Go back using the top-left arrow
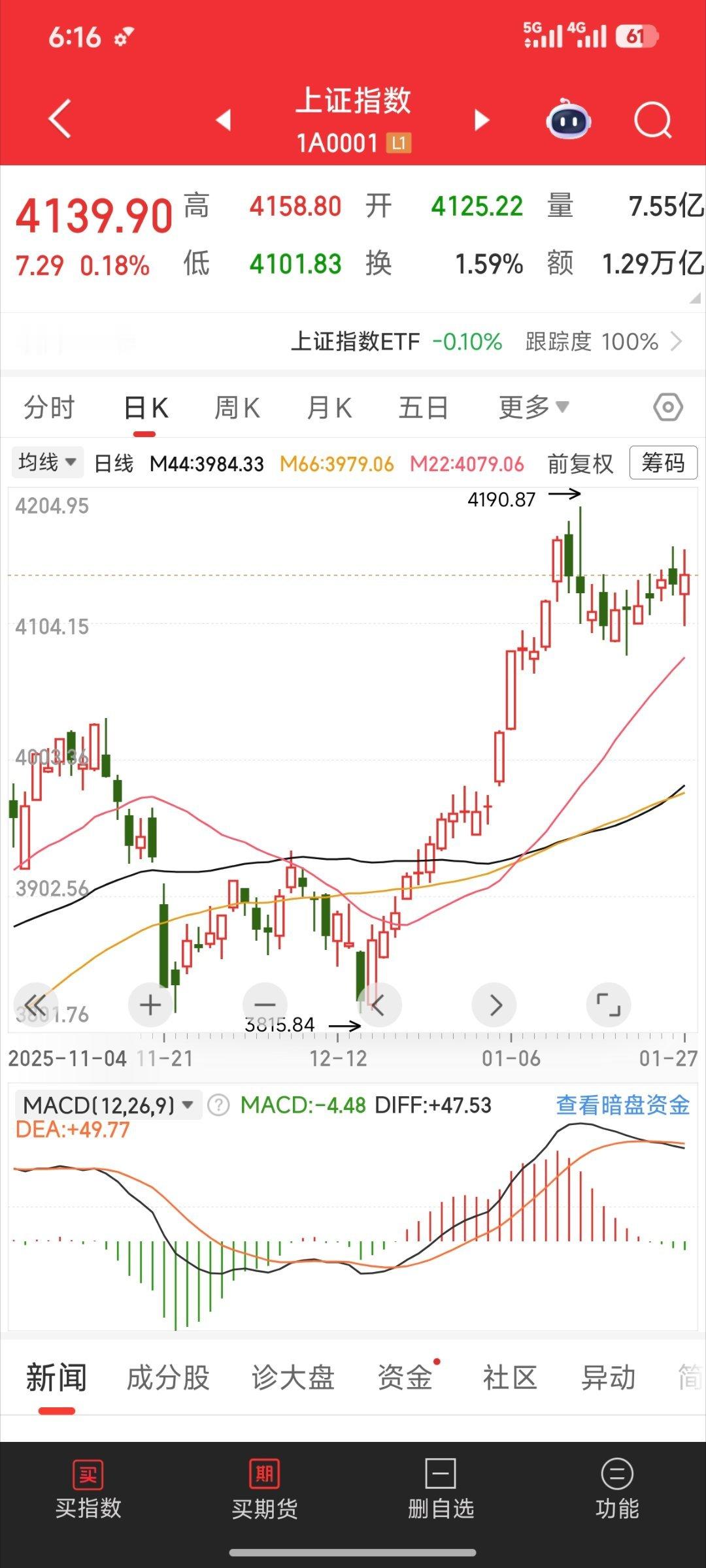706x1568 pixels. click(x=59, y=119)
